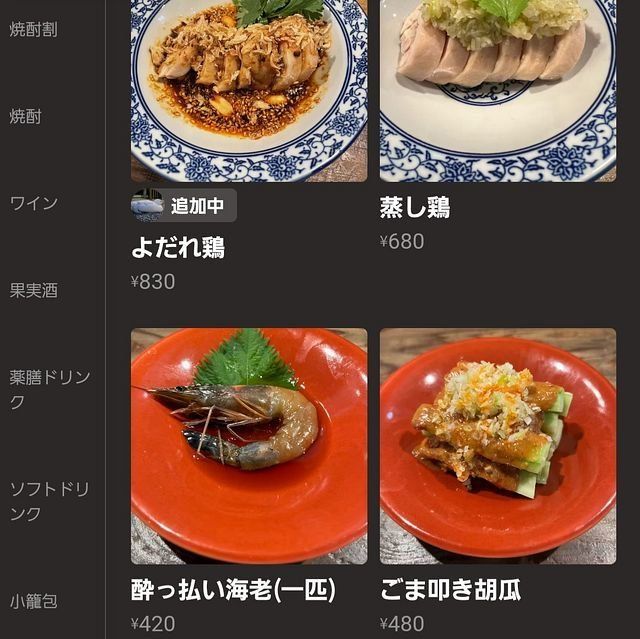Screen dimensions: 640x639
Task: Jump to the 小籠包 category
Action: click(x=34, y=601)
